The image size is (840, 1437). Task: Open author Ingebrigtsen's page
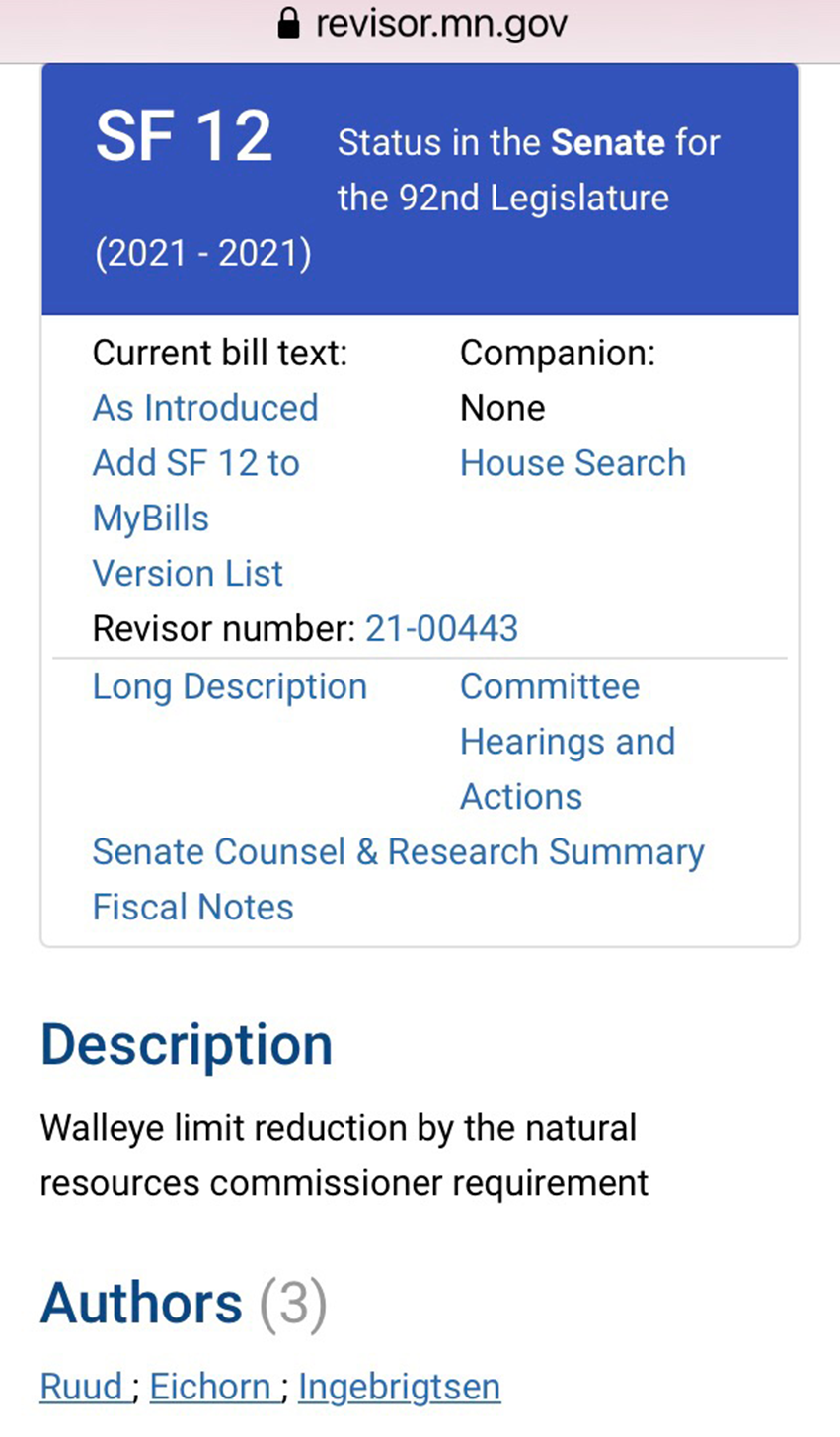[x=400, y=1387]
